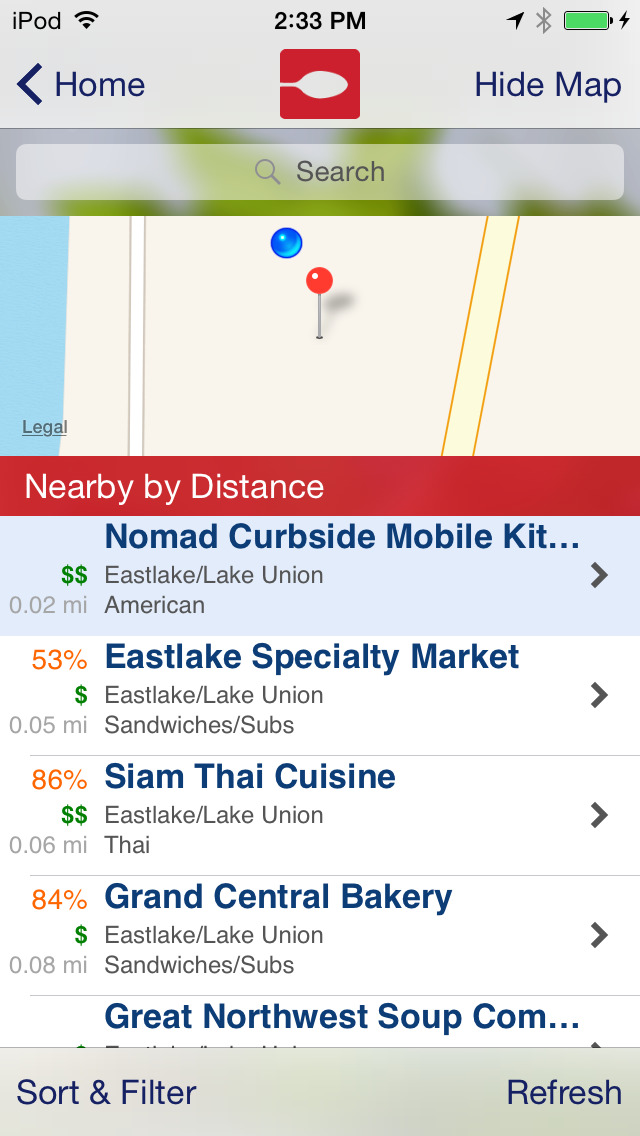Open Great Northwest Soup Company listing

(342, 1019)
